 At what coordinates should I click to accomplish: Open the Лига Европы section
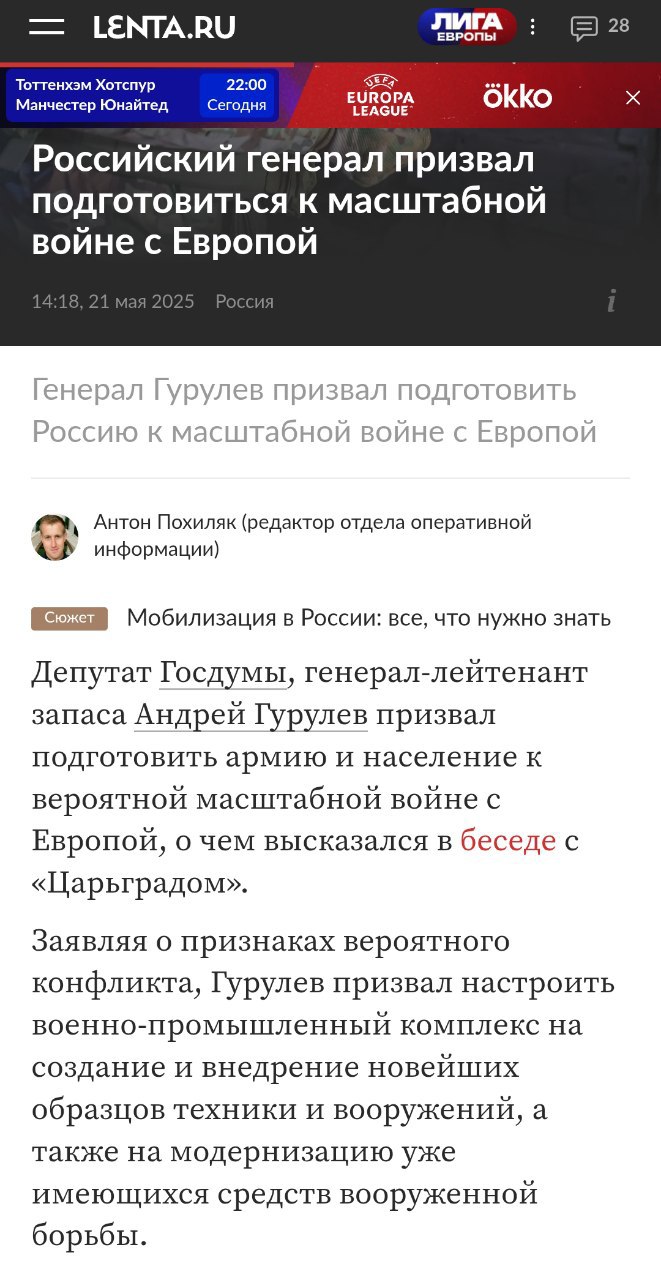click(x=467, y=27)
